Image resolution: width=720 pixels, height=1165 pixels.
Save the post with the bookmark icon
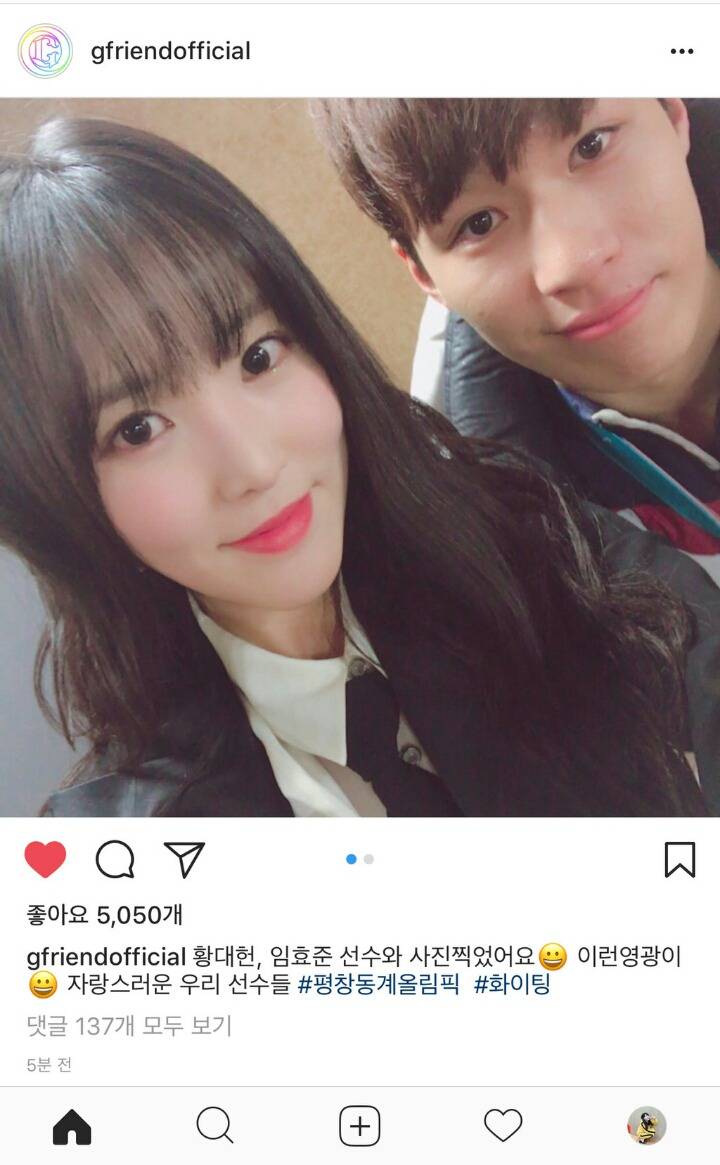click(x=679, y=860)
